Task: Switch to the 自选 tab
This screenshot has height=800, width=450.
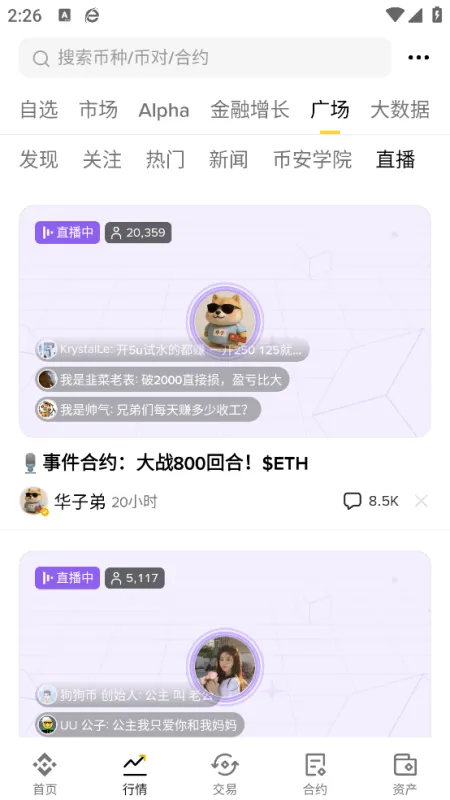Action: pyautogui.click(x=39, y=110)
